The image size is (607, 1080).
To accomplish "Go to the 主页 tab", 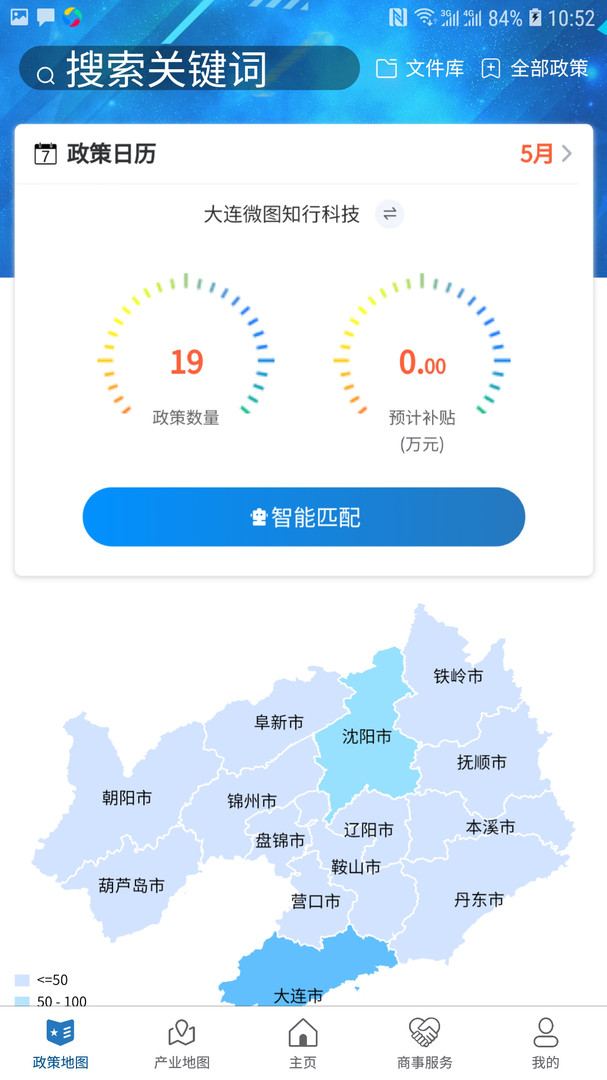I will point(303,1043).
